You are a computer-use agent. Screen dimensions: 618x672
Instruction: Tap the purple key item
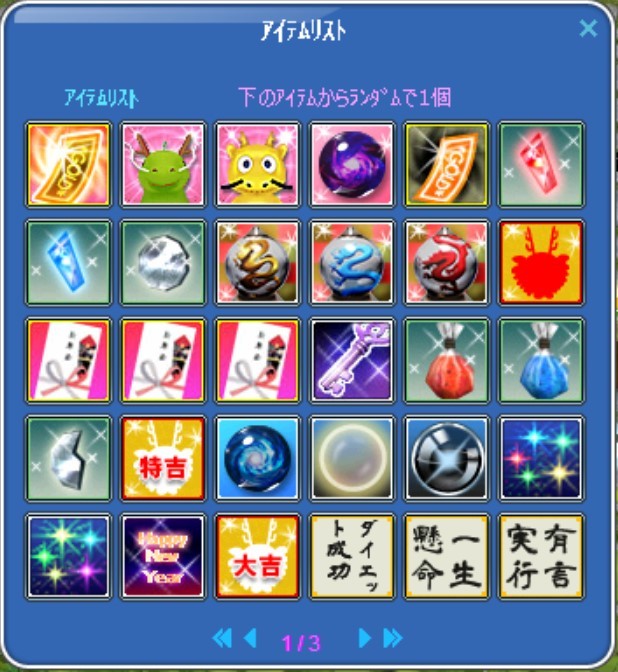click(352, 360)
